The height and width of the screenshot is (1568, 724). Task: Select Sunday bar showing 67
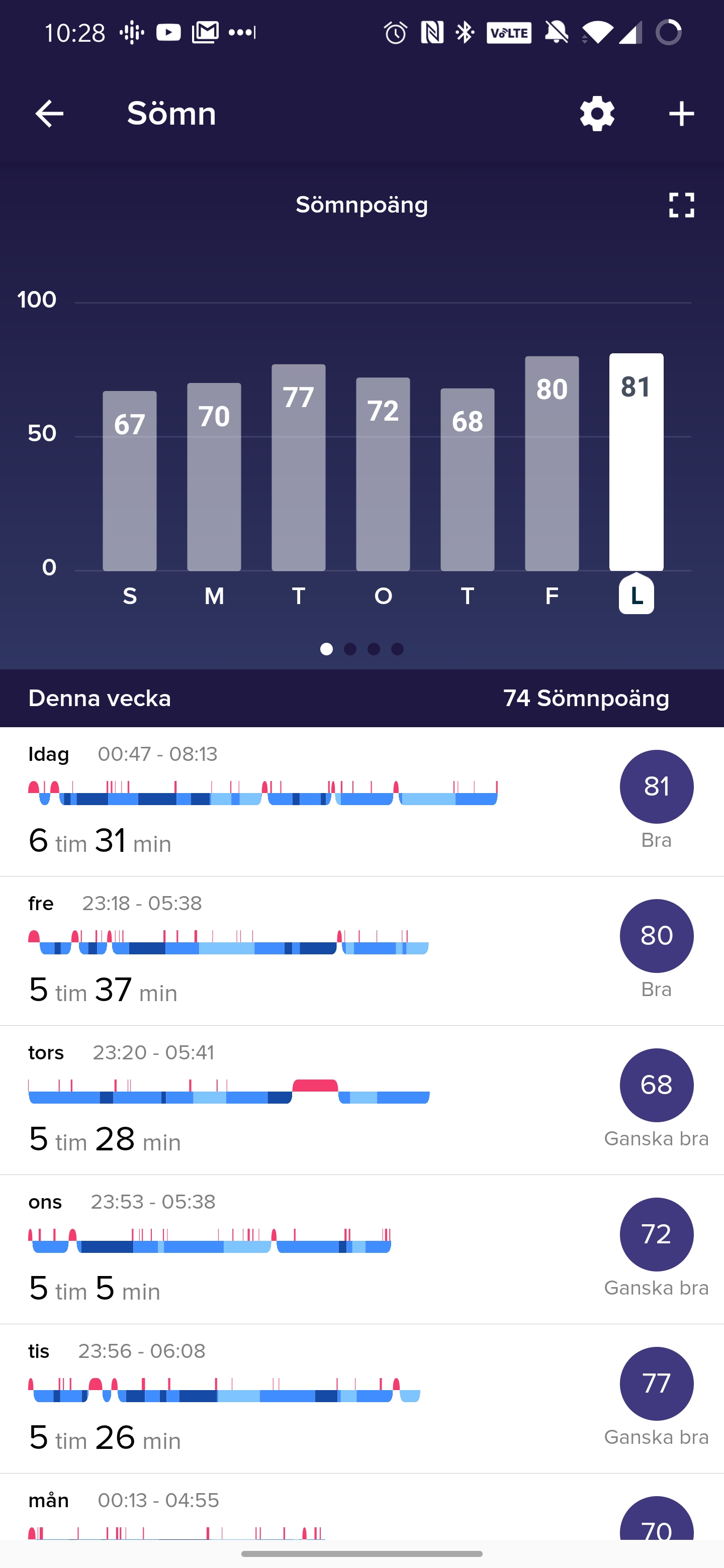(130, 481)
